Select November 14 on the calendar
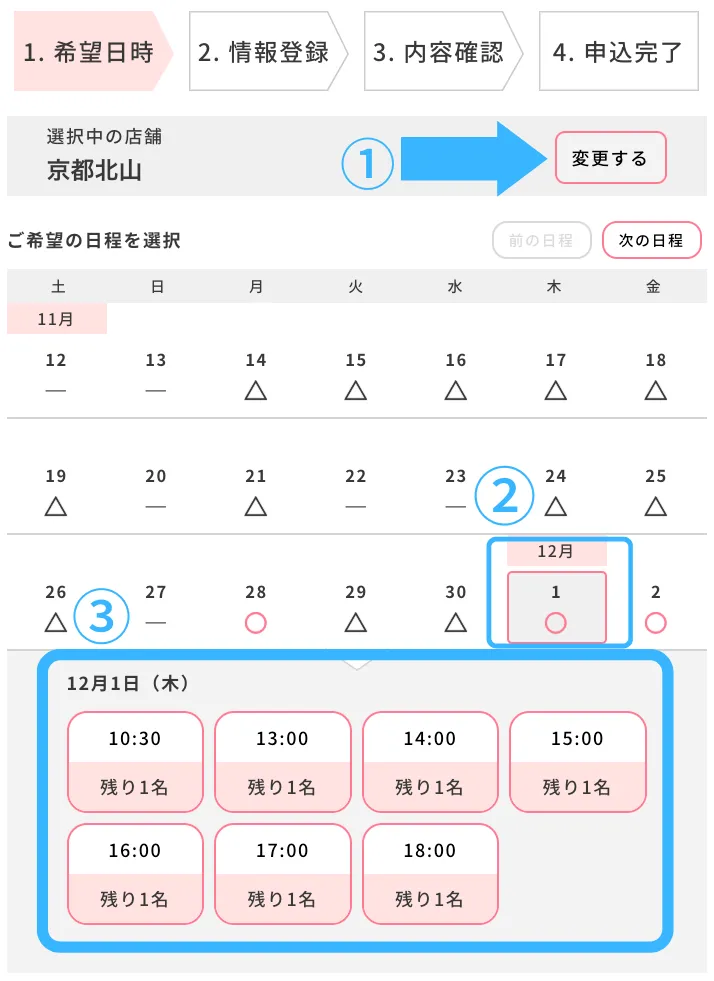714x981 pixels. (x=256, y=376)
